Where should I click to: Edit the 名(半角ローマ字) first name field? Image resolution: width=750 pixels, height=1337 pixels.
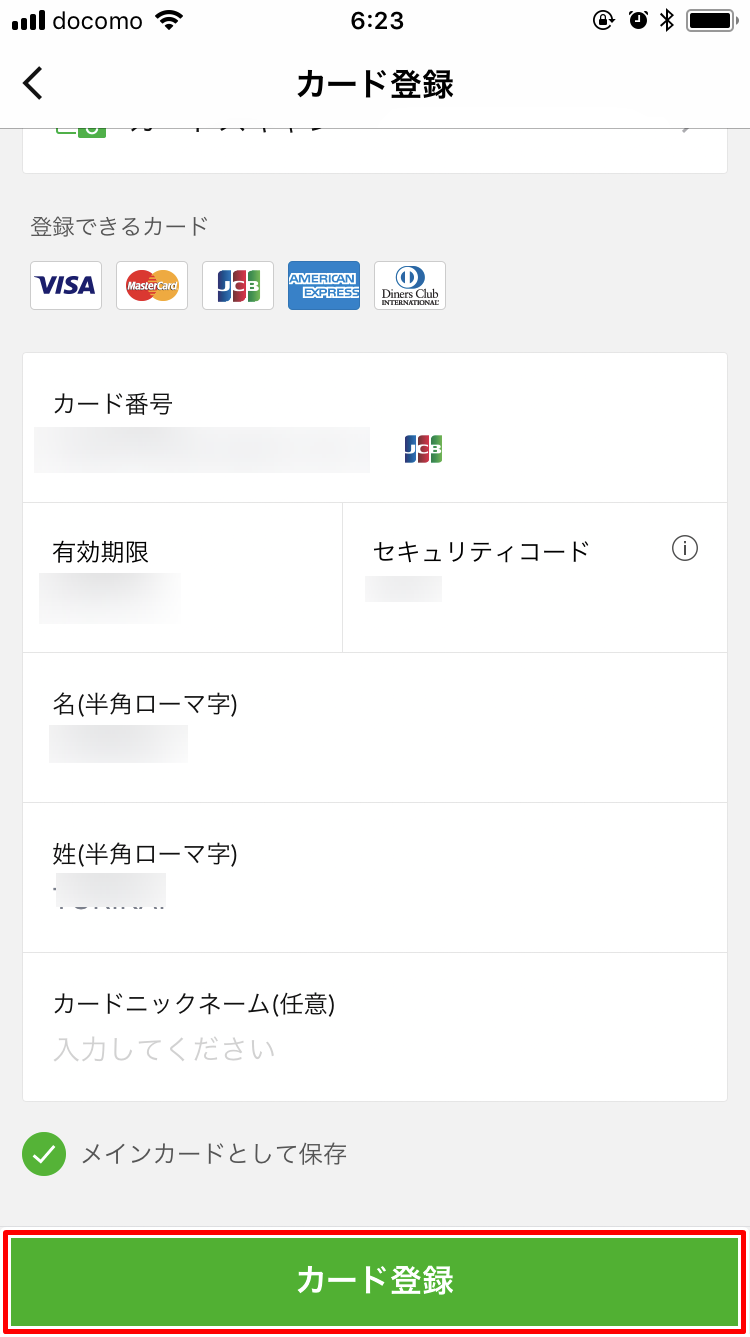pyautogui.click(x=375, y=728)
